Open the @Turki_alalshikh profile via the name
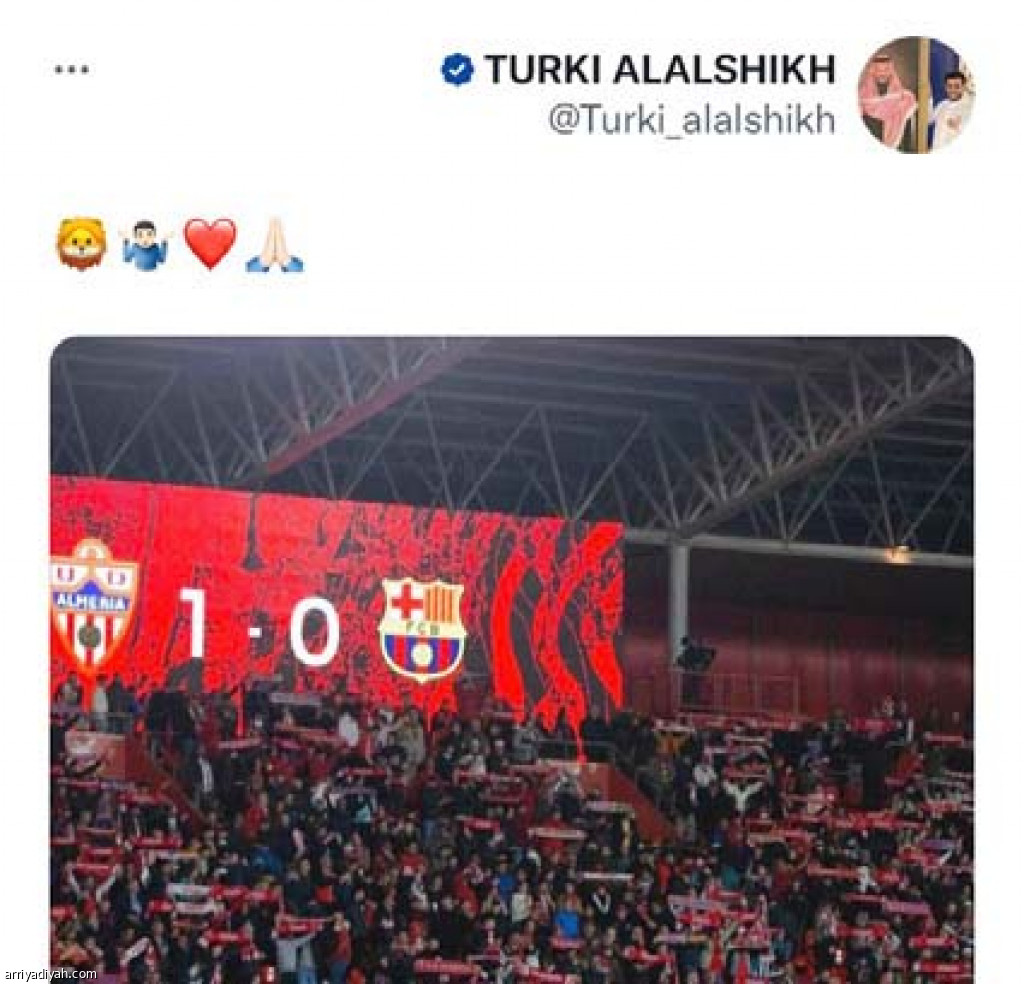The image size is (1024, 984). tap(660, 69)
